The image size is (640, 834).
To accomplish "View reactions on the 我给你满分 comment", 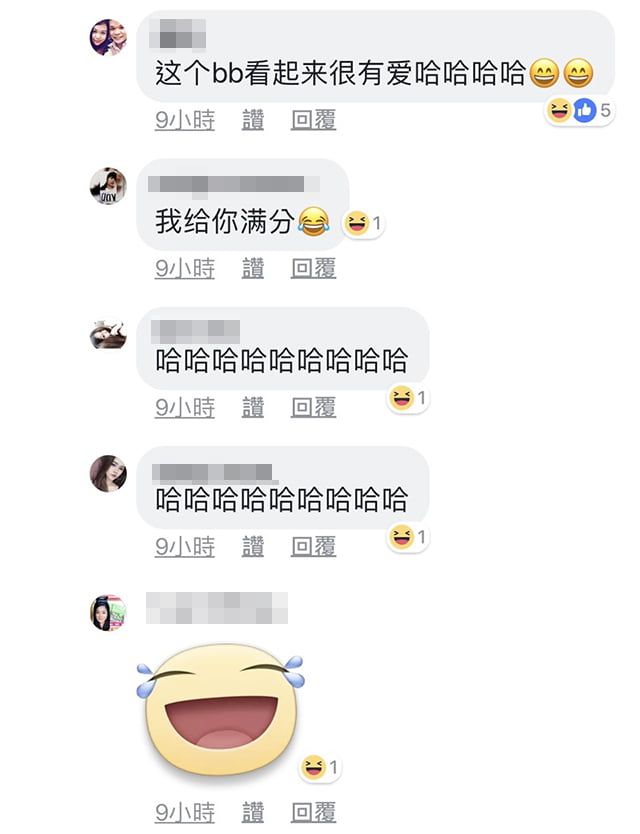I will click(363, 224).
